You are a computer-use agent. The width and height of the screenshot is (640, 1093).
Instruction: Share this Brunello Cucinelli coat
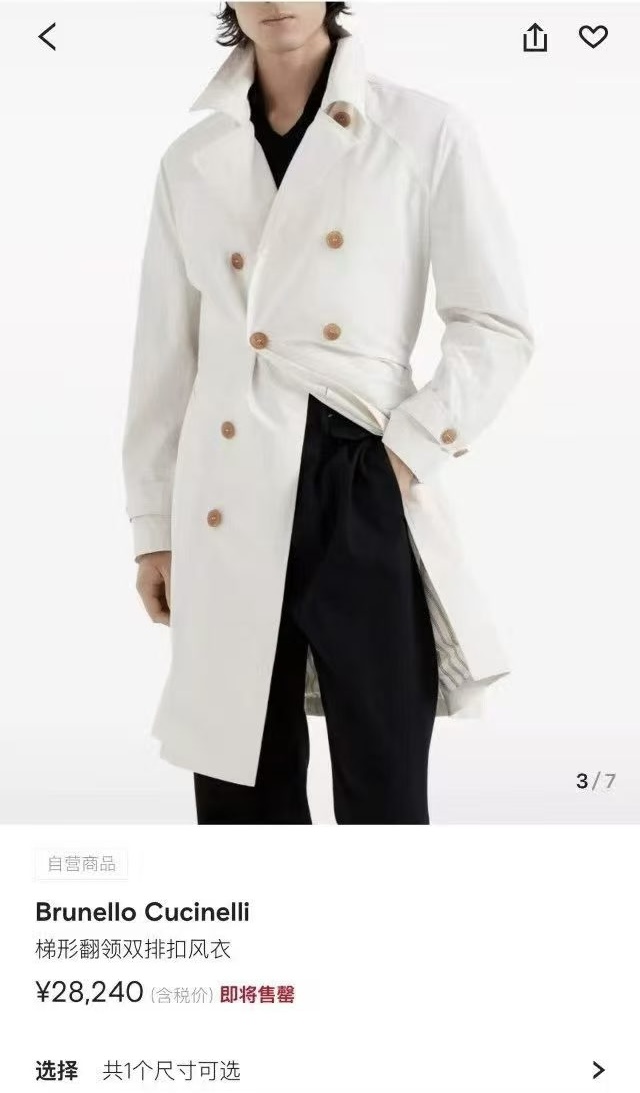535,38
